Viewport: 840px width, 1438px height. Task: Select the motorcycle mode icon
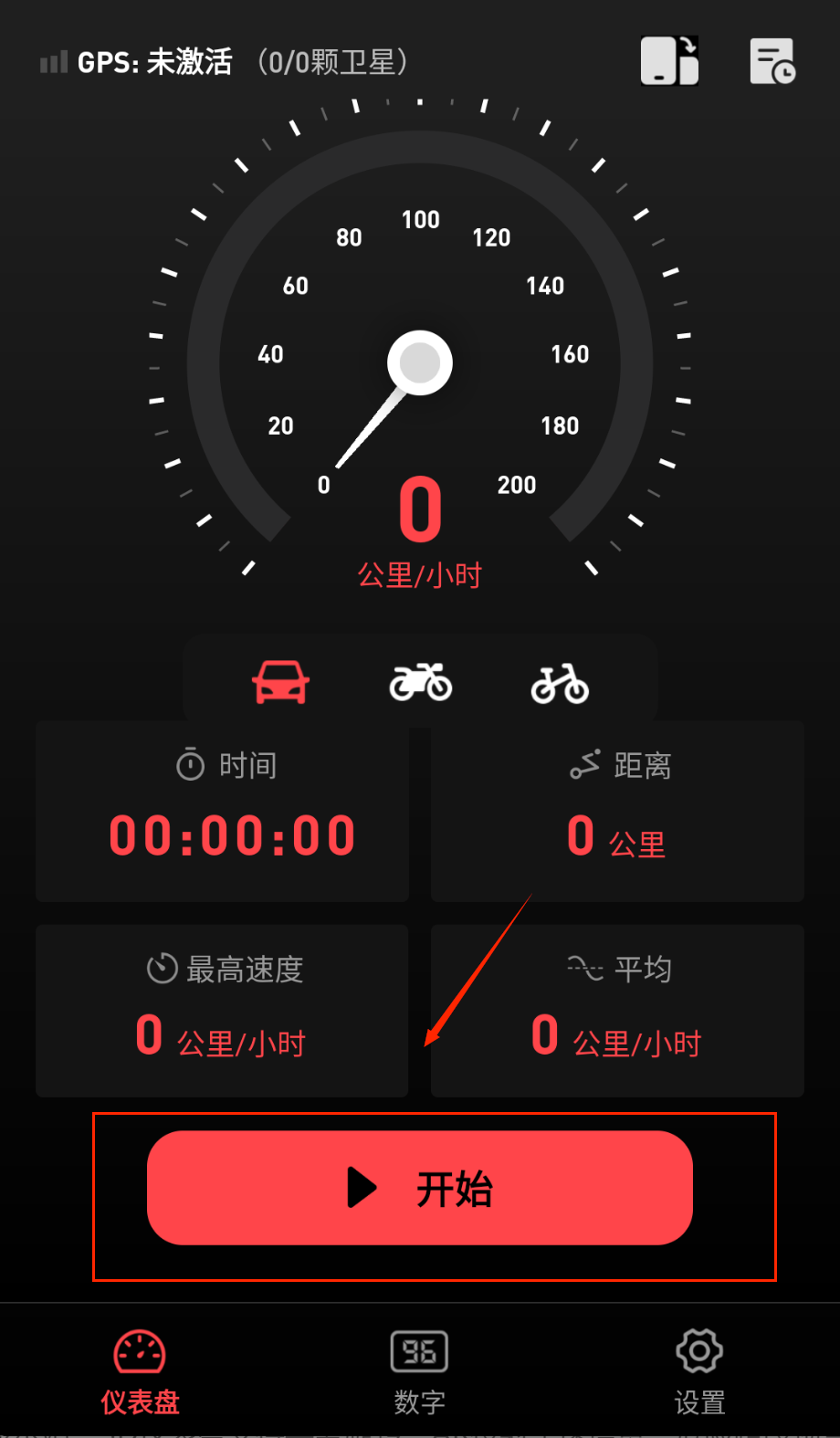tap(420, 682)
